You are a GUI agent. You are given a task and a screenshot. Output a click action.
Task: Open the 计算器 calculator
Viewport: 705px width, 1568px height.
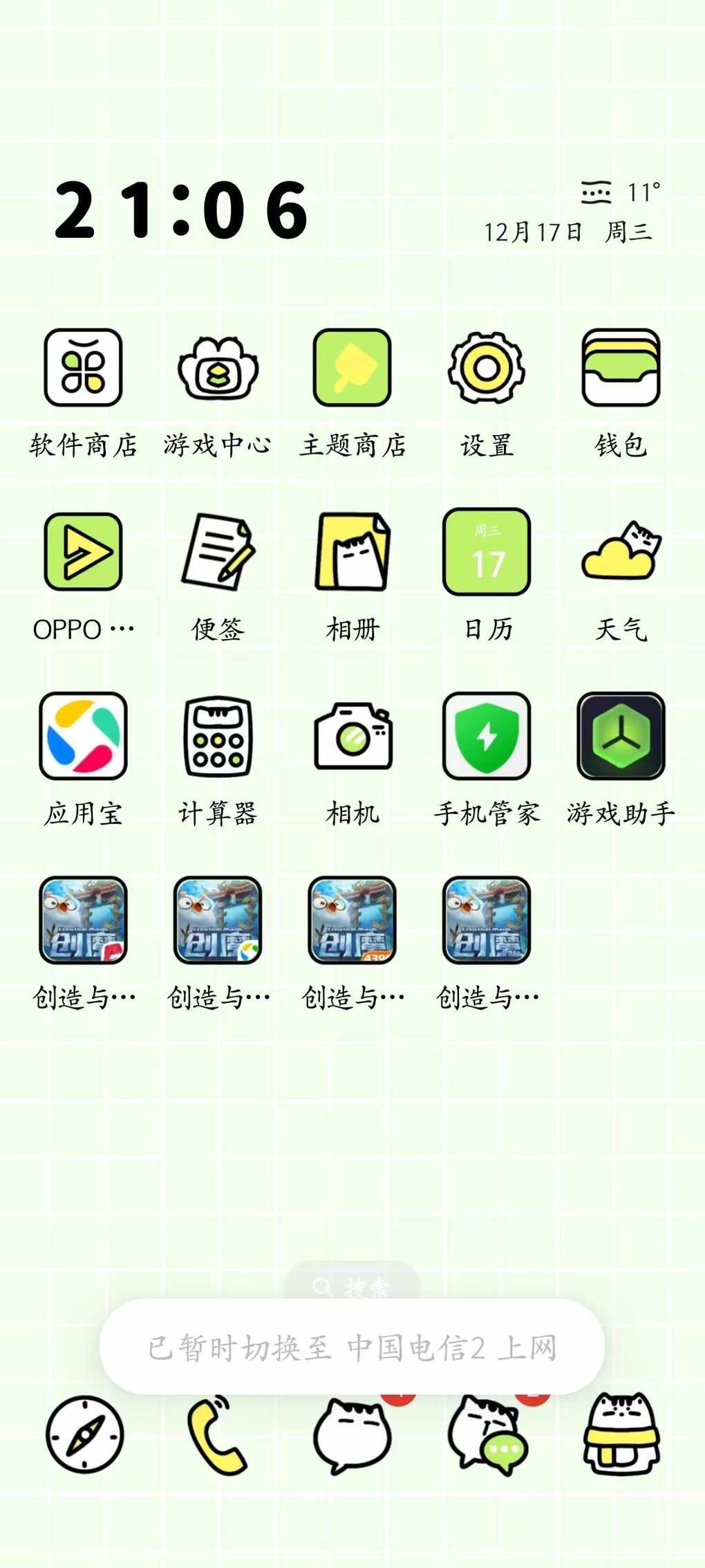pyautogui.click(x=218, y=736)
